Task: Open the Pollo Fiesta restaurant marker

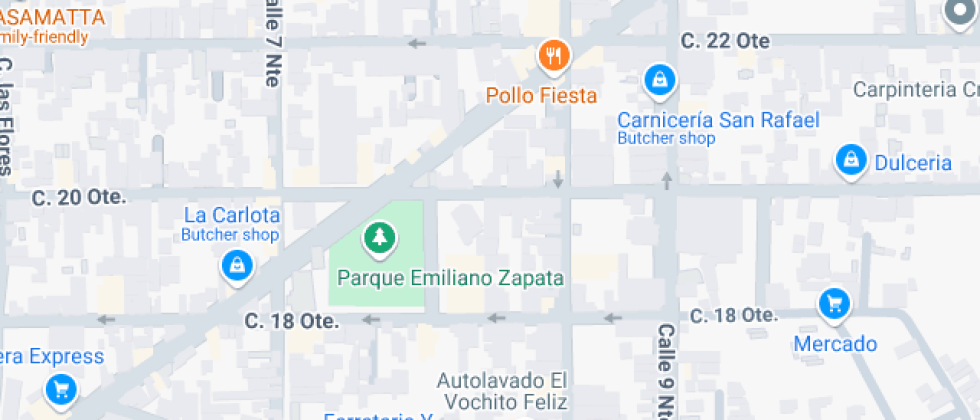Action: pyautogui.click(x=553, y=55)
